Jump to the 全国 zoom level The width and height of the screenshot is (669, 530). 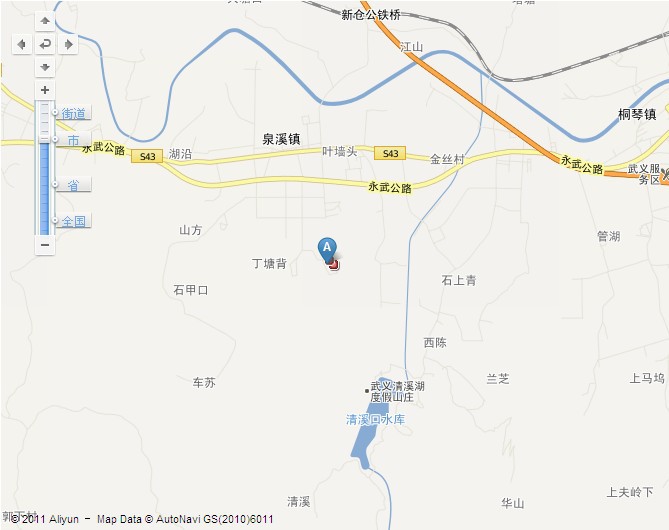coord(73,221)
